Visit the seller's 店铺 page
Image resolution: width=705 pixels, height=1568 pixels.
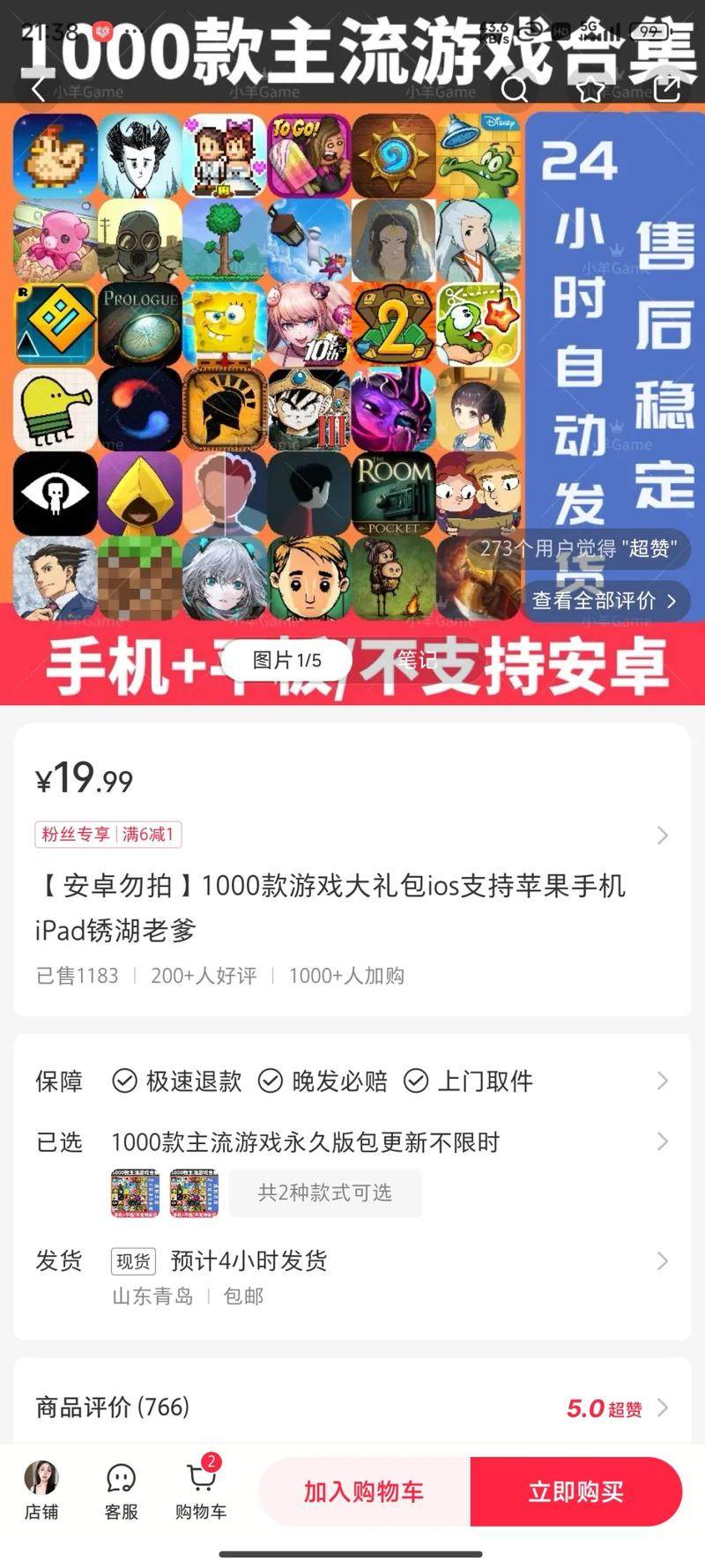tap(41, 1490)
